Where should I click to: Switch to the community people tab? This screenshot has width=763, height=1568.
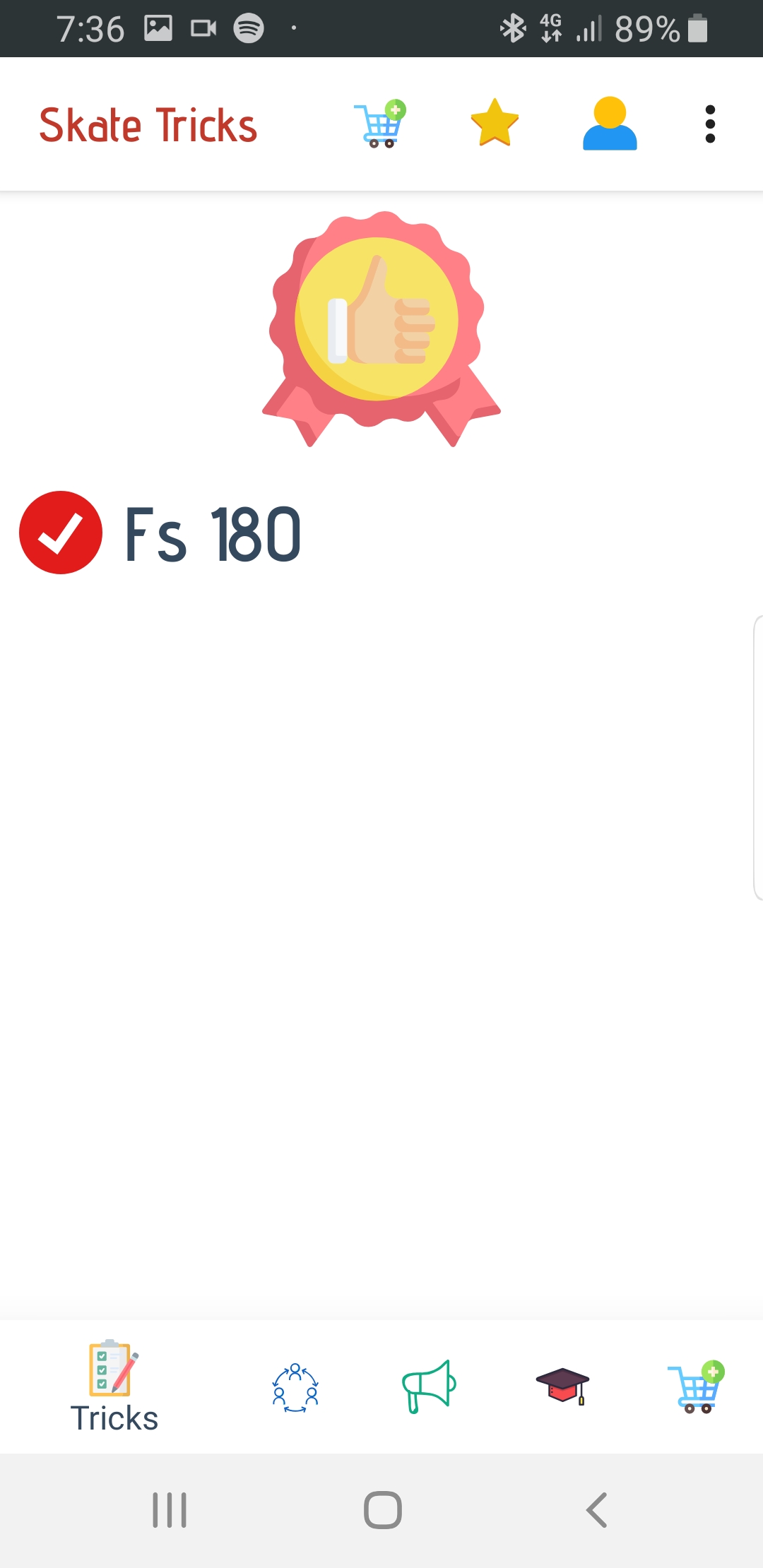[295, 1387]
